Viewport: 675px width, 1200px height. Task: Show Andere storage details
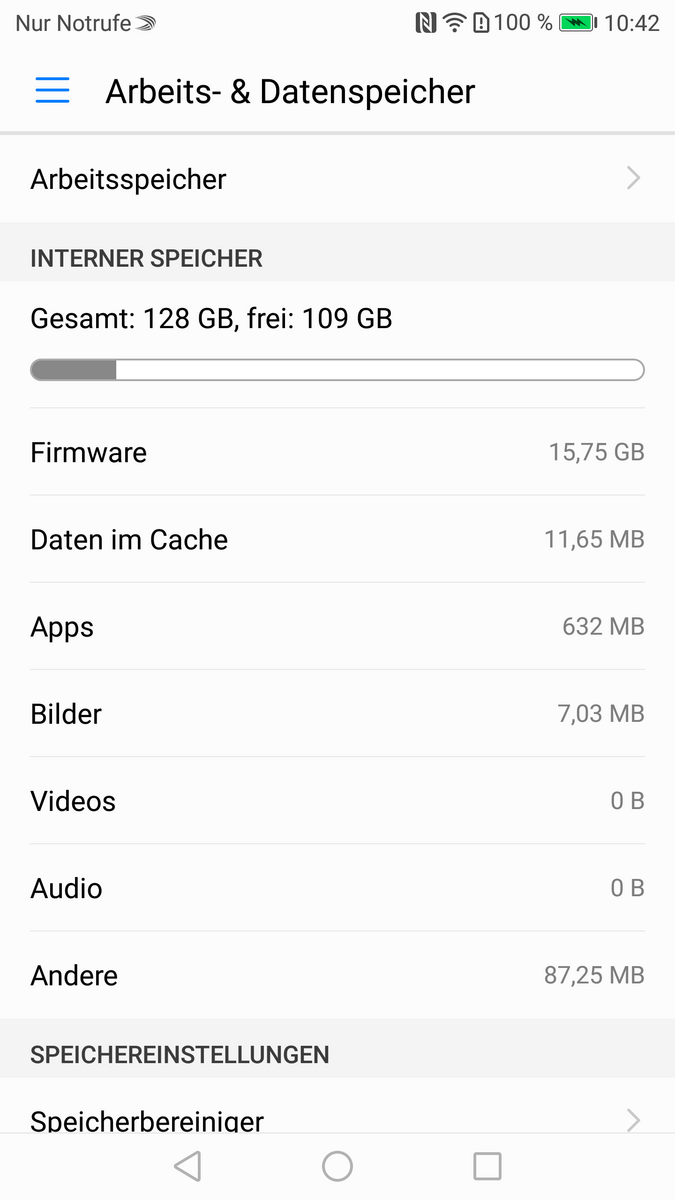click(337, 975)
